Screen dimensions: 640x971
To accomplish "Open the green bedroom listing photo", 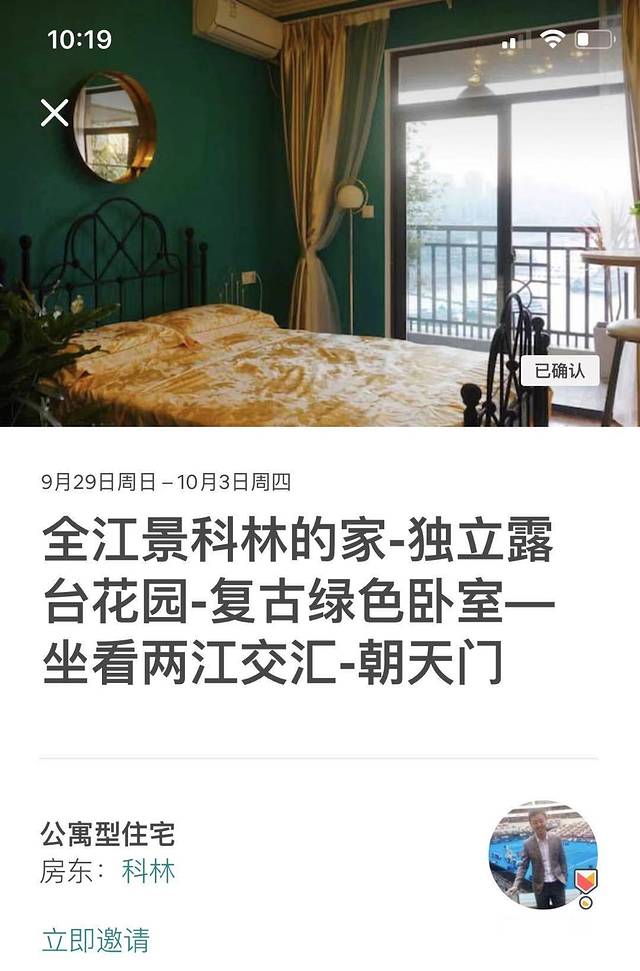I will [x=320, y=250].
